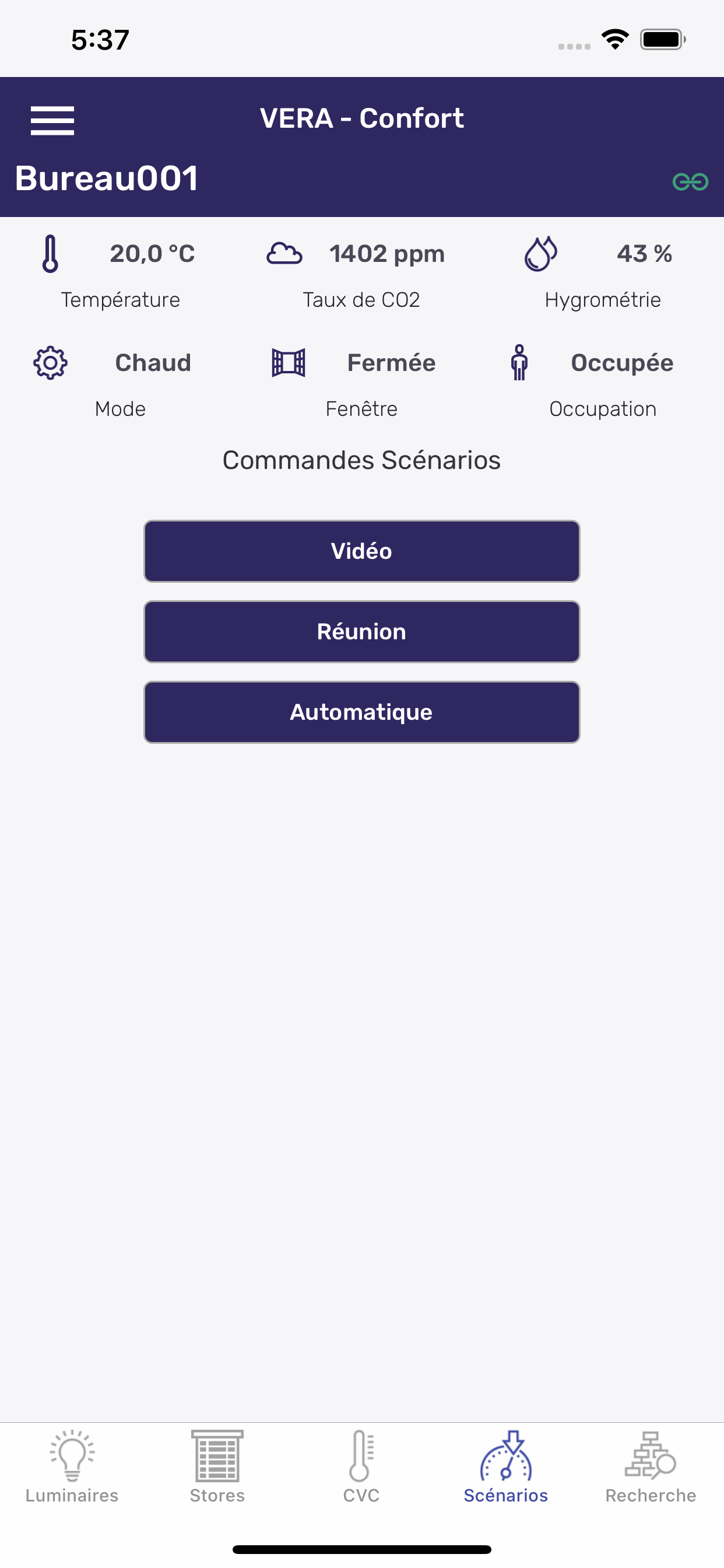Select the Automatique scenario
Screen dimensions: 724x1568
coord(361,712)
